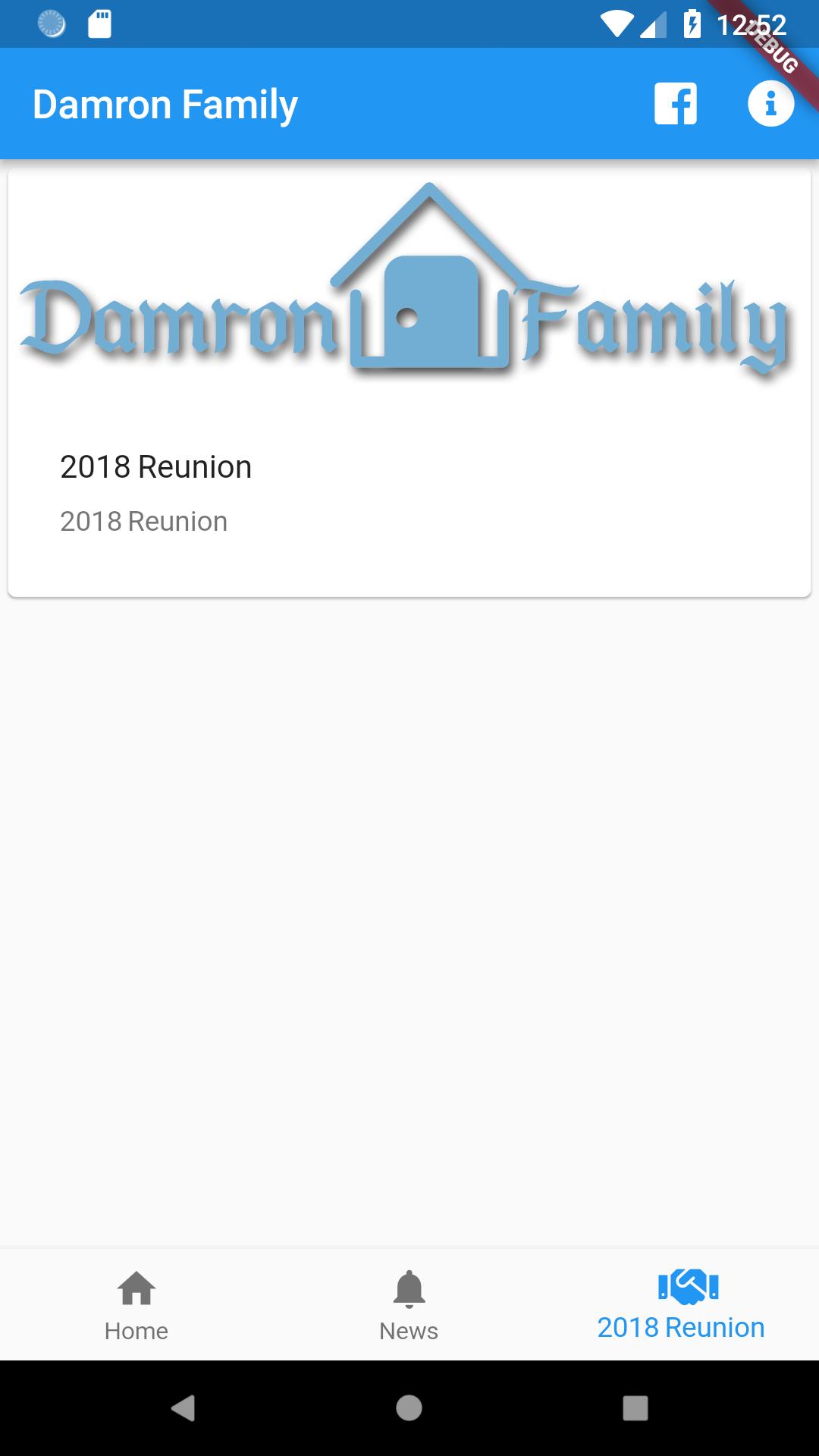Go back using system back button
The image size is (819, 1456).
(183, 1407)
